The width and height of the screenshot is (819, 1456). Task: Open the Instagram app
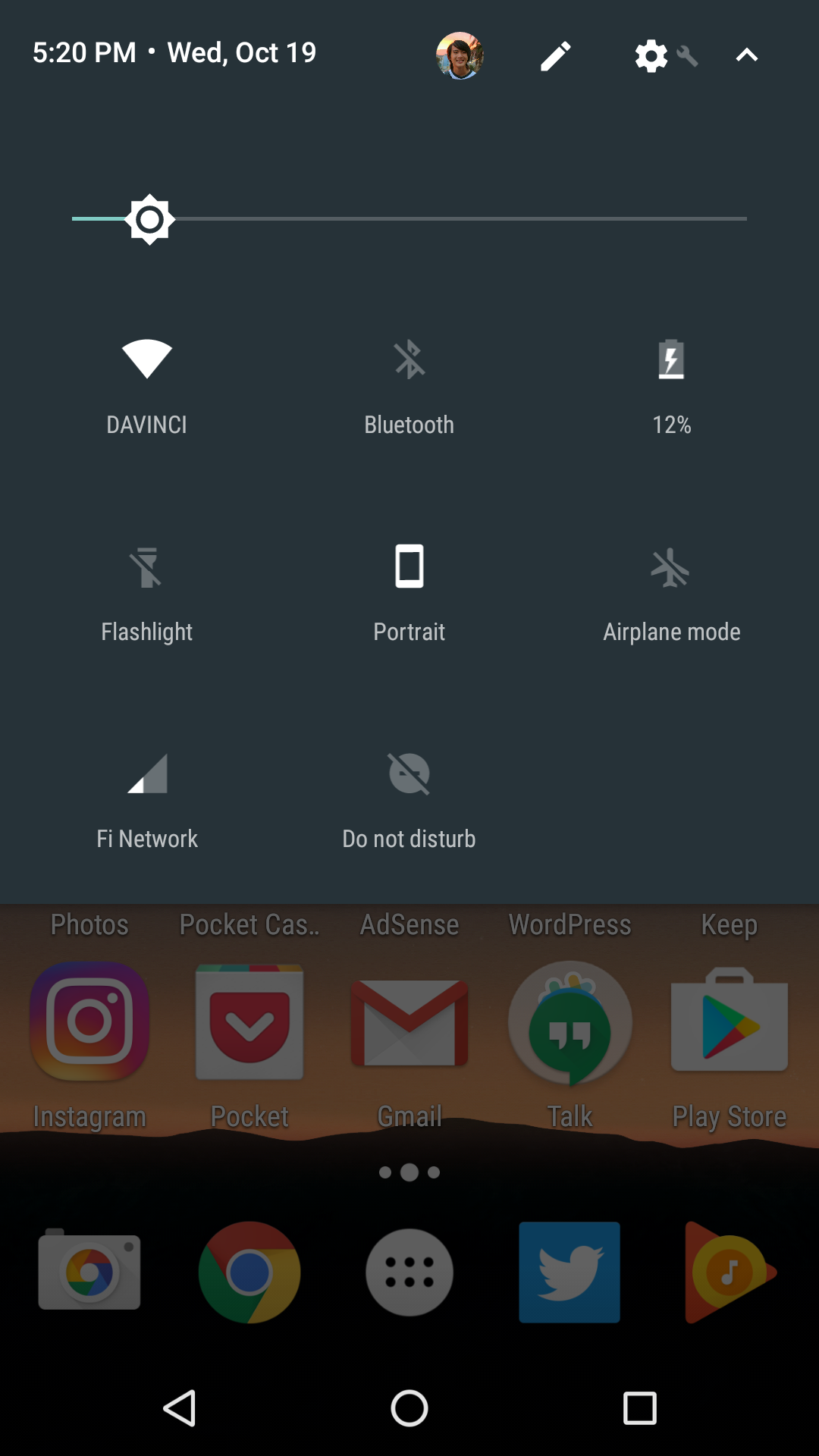coord(89,1022)
